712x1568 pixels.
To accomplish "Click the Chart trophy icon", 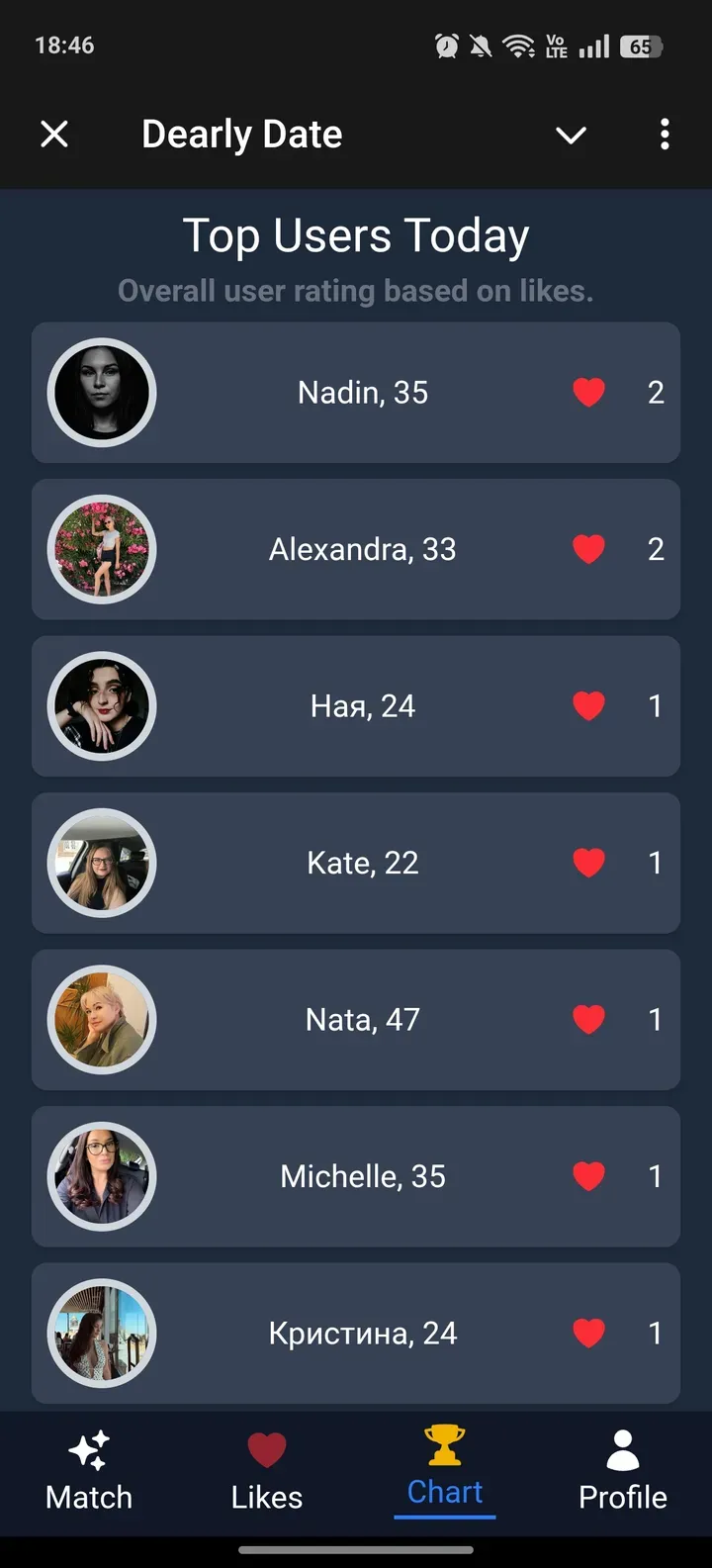I will pos(444,1445).
